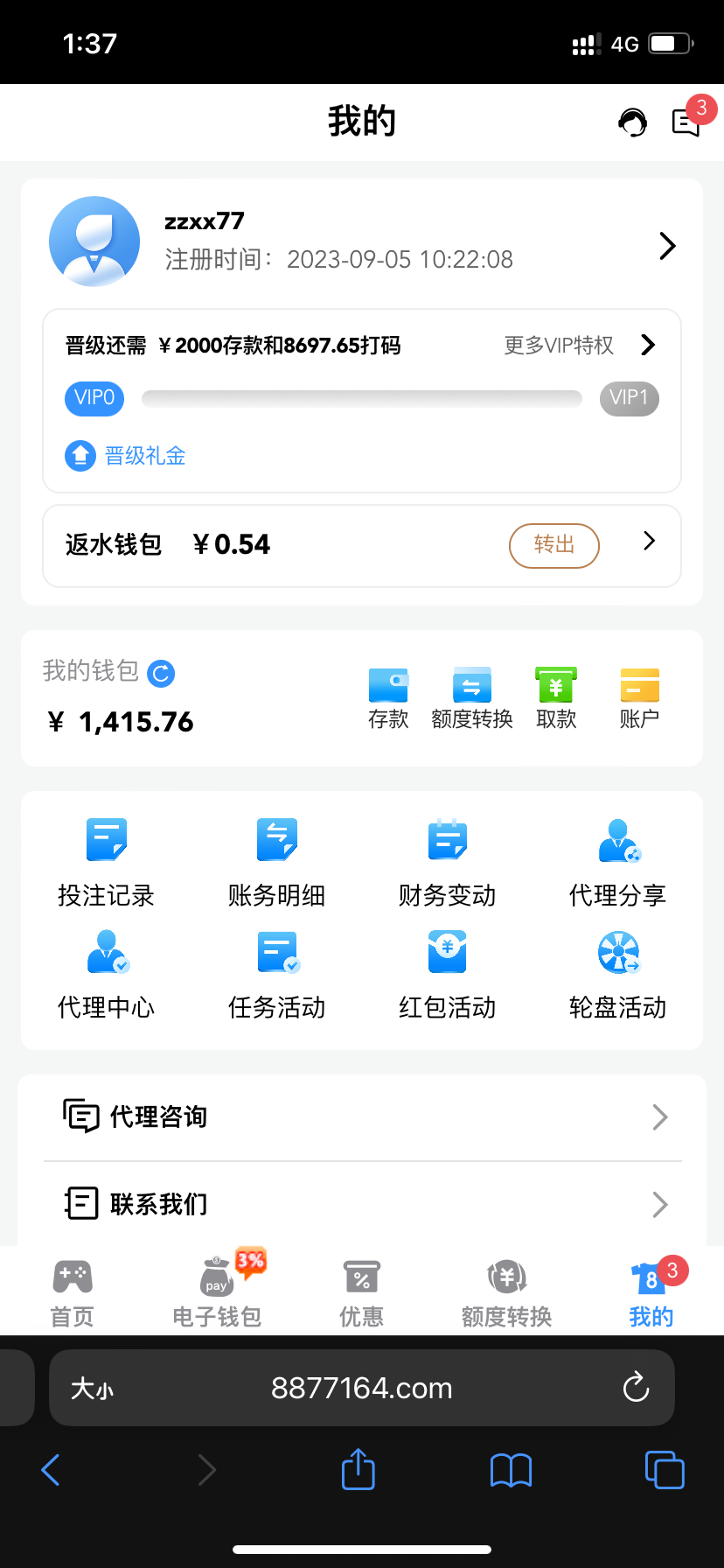The image size is (724, 1568).
Task: Expand the zzxx77 profile details
Action: coord(666,246)
